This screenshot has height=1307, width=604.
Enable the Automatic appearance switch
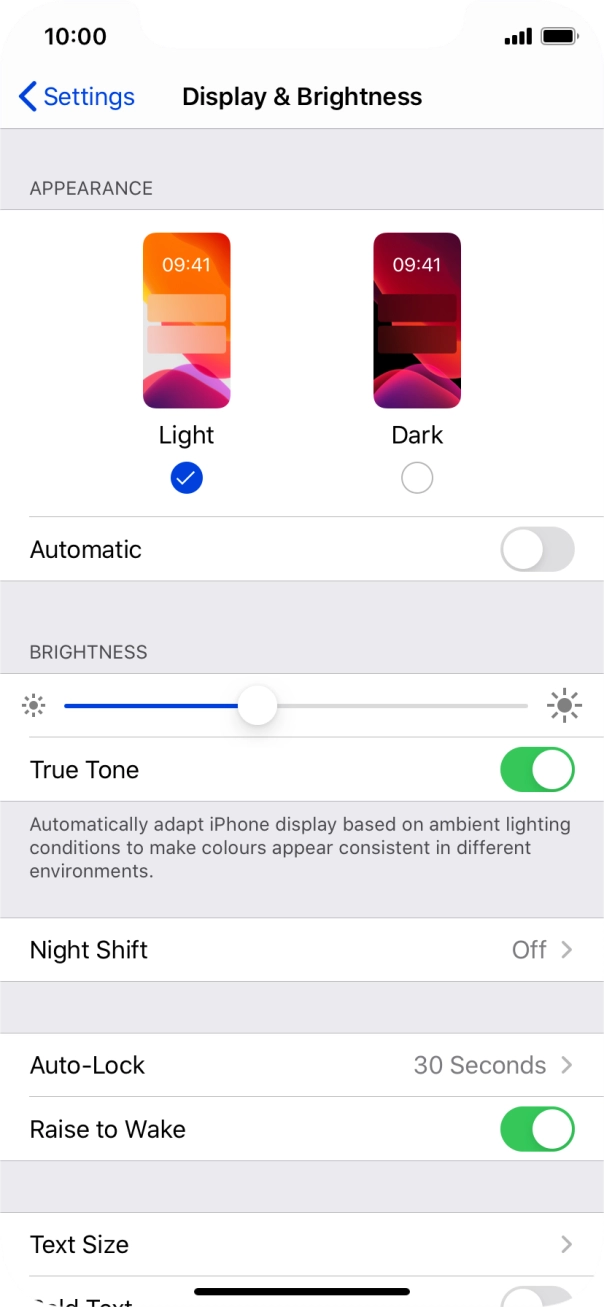click(x=537, y=550)
